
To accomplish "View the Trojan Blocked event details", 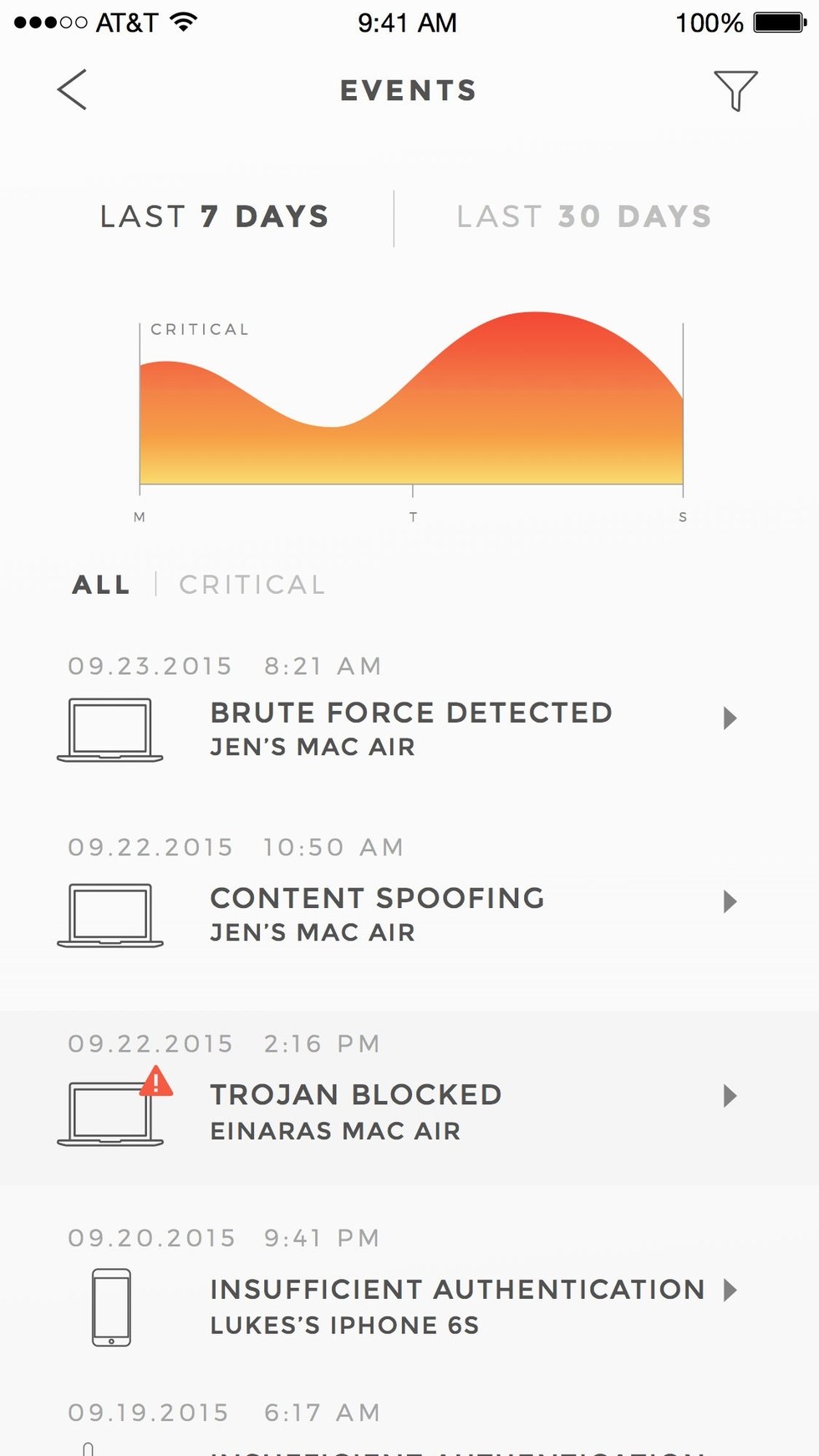I will [x=409, y=1097].
